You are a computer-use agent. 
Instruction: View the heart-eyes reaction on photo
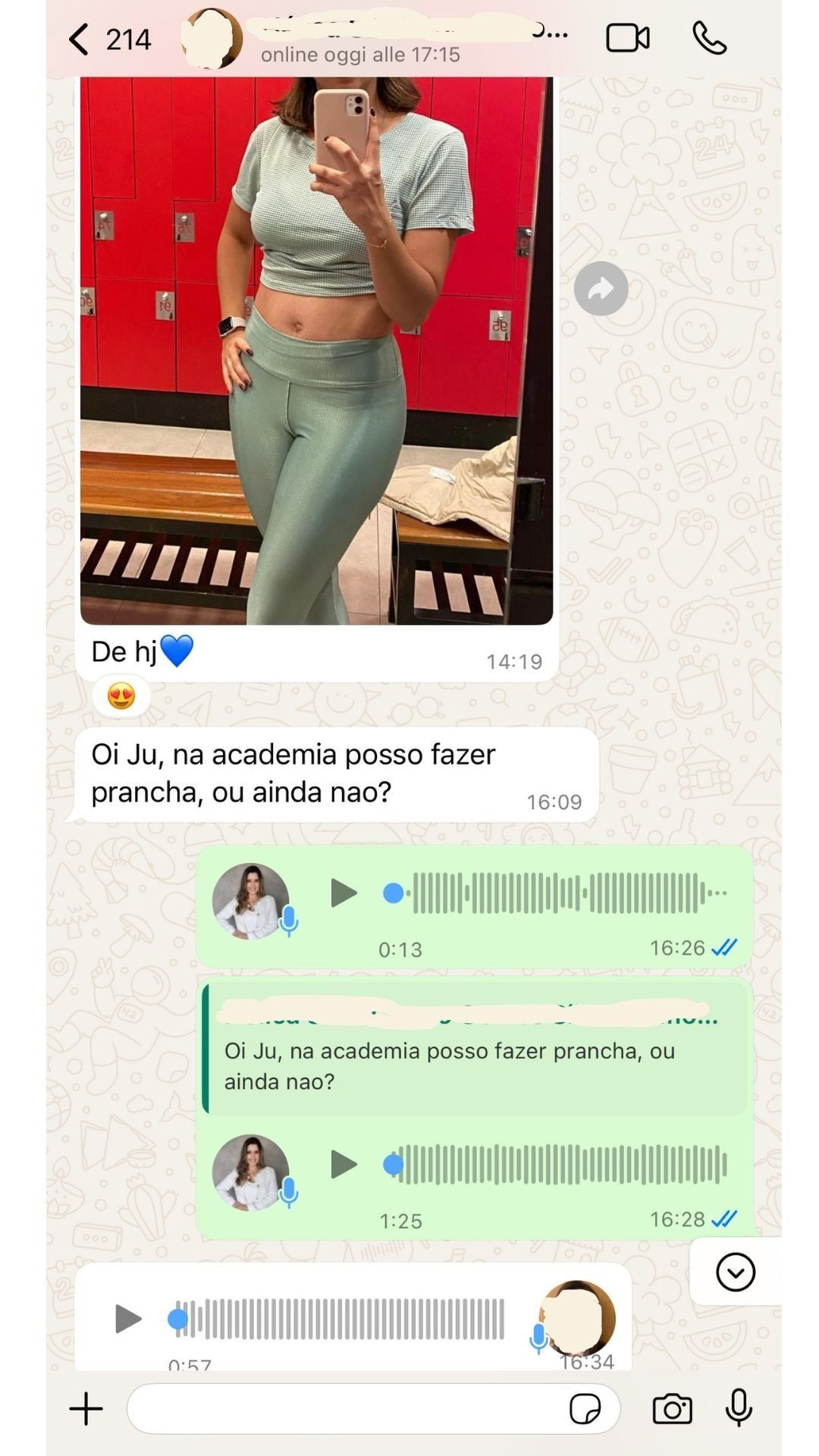pyautogui.click(x=121, y=695)
